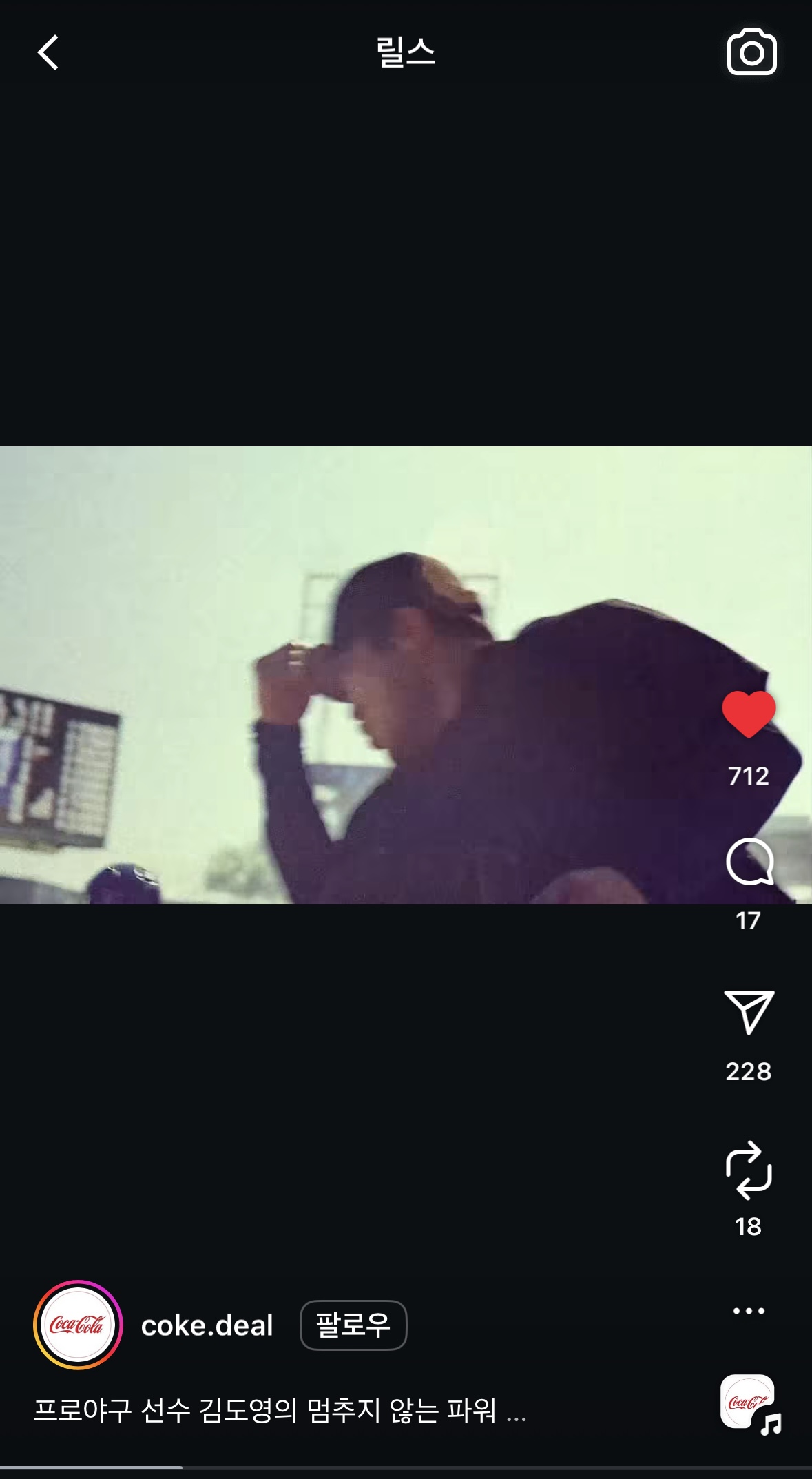Open the comments on this reel

749,862
